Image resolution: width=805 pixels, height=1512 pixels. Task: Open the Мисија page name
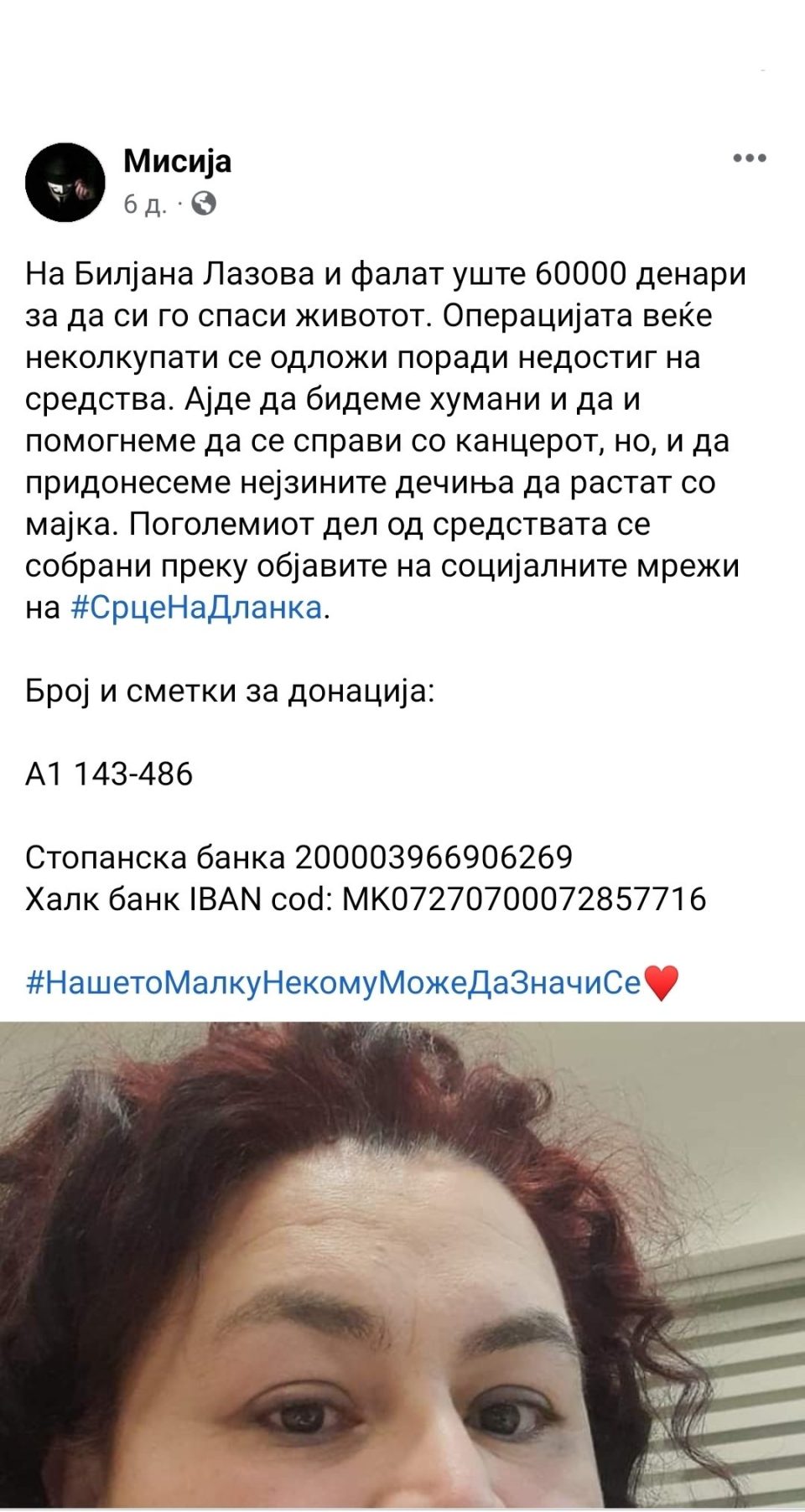tap(177, 160)
